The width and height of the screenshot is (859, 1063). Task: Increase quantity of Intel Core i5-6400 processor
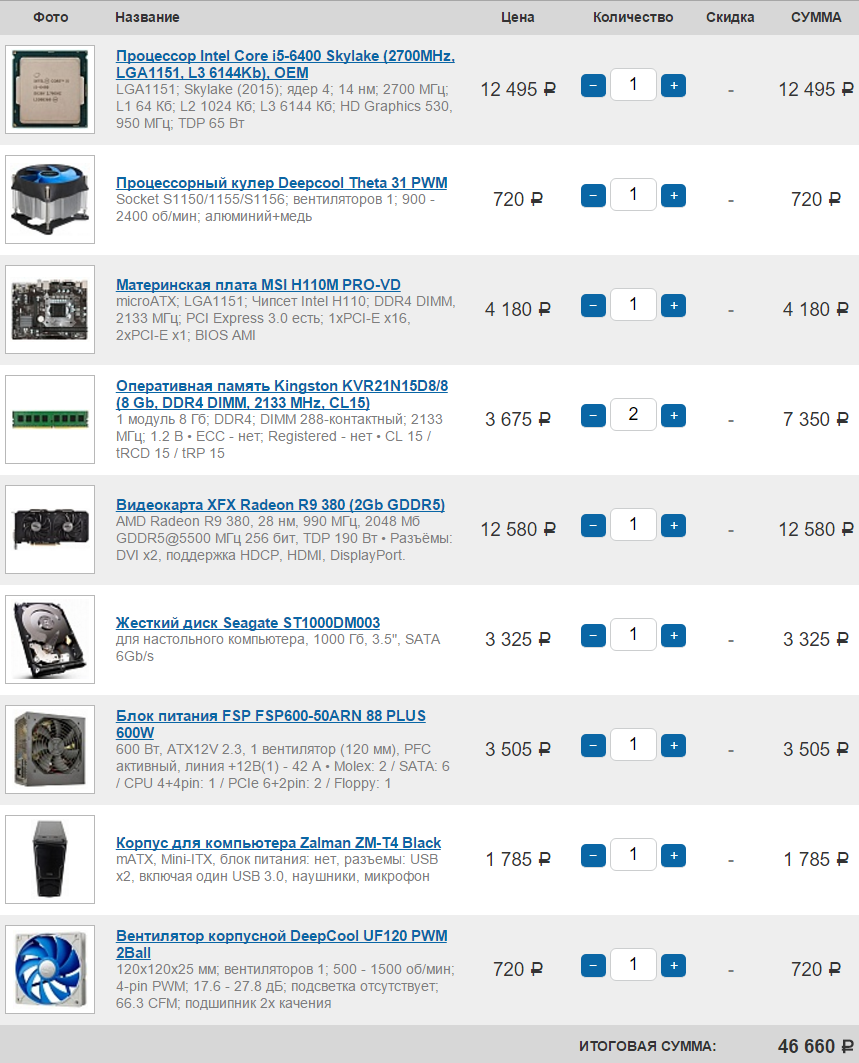coord(673,86)
